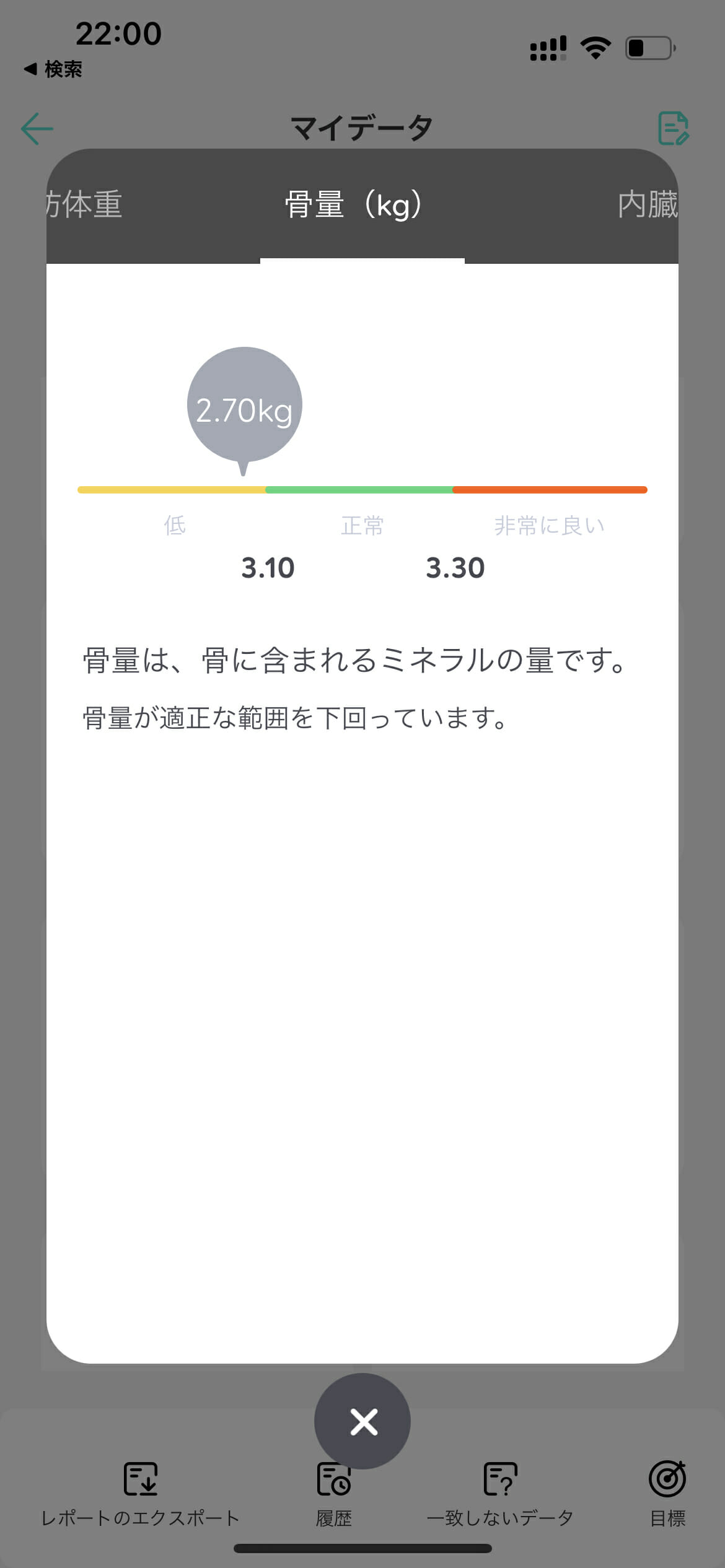725x1568 pixels.
Task: Select the 骨量（kg）tab
Action: pyautogui.click(x=354, y=204)
